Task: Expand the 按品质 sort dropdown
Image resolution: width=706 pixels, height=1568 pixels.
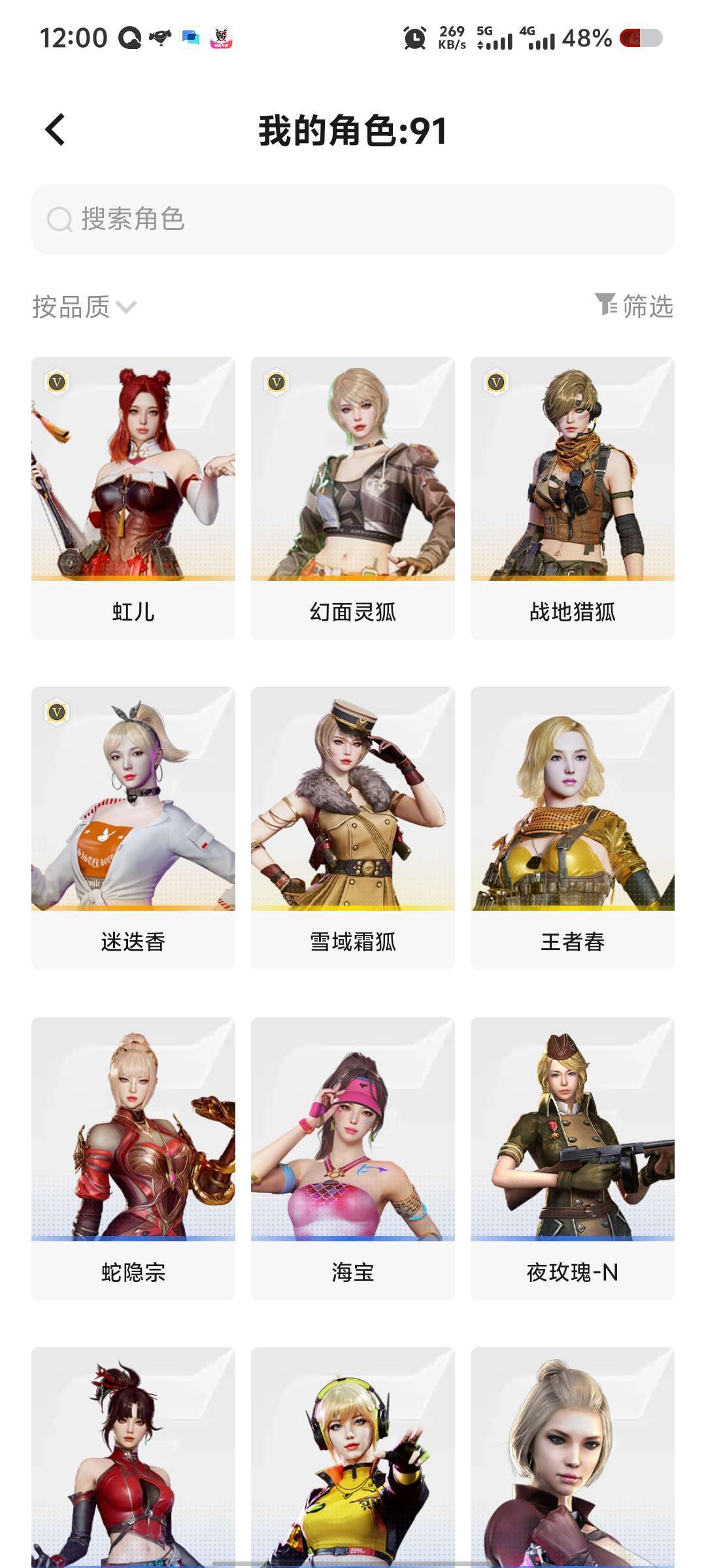Action: (84, 306)
